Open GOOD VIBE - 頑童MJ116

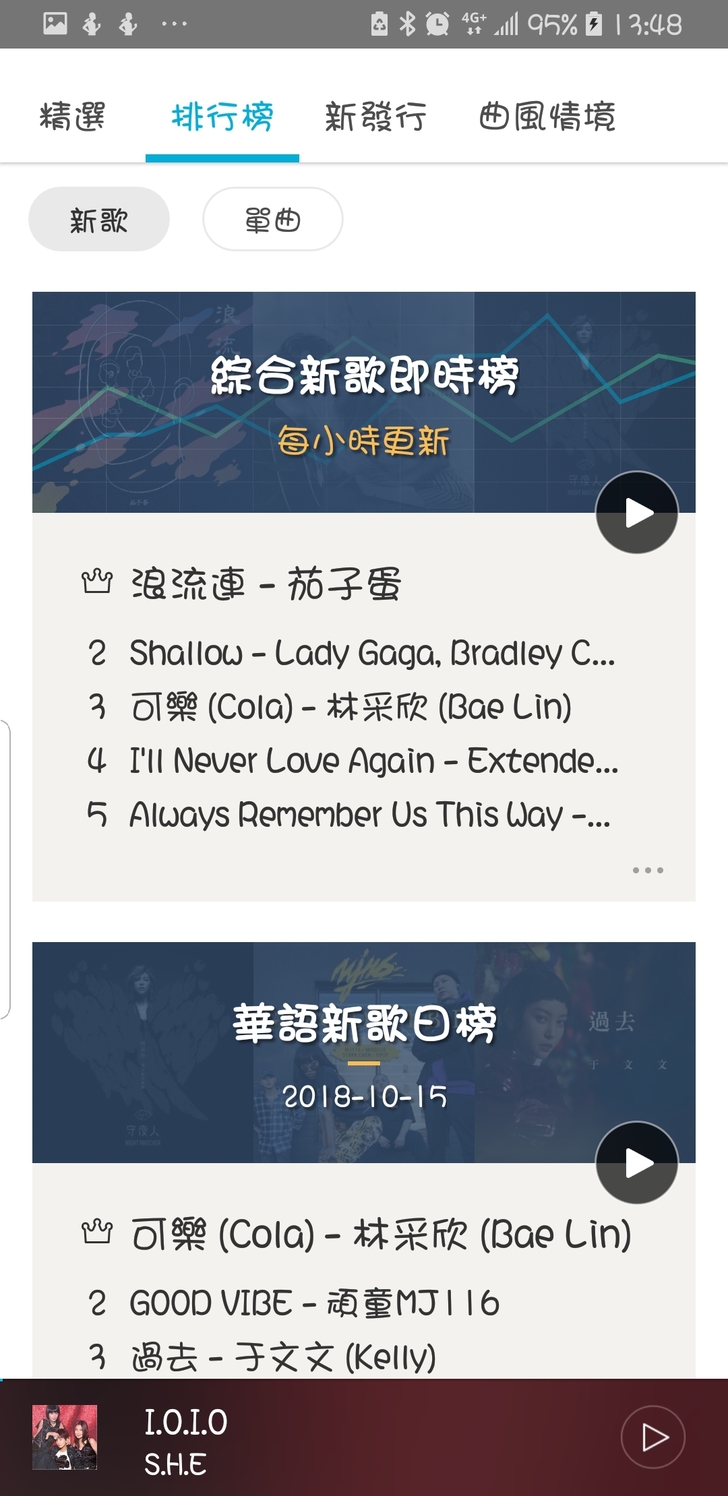click(x=313, y=1303)
